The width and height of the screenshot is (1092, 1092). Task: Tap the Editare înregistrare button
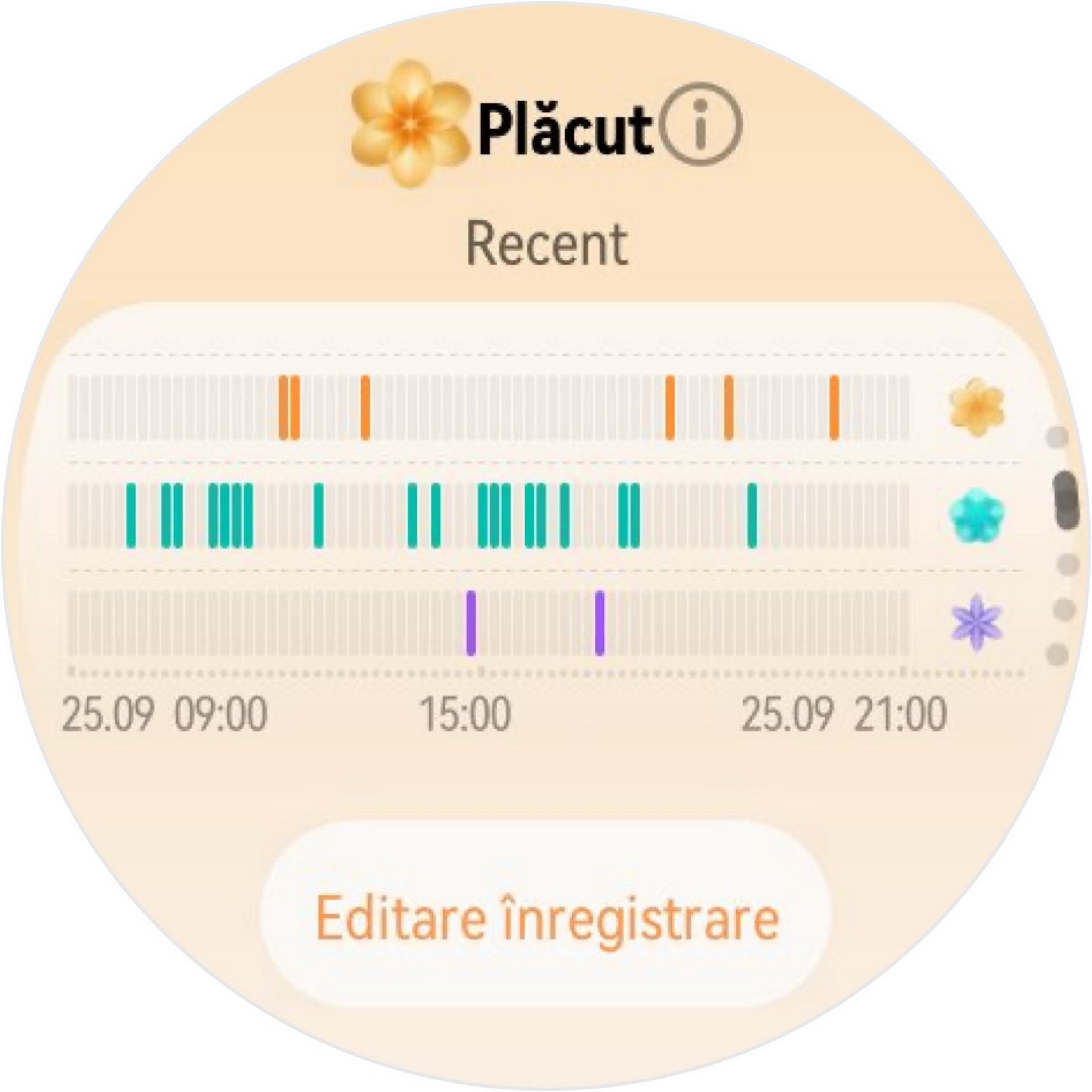point(546,919)
